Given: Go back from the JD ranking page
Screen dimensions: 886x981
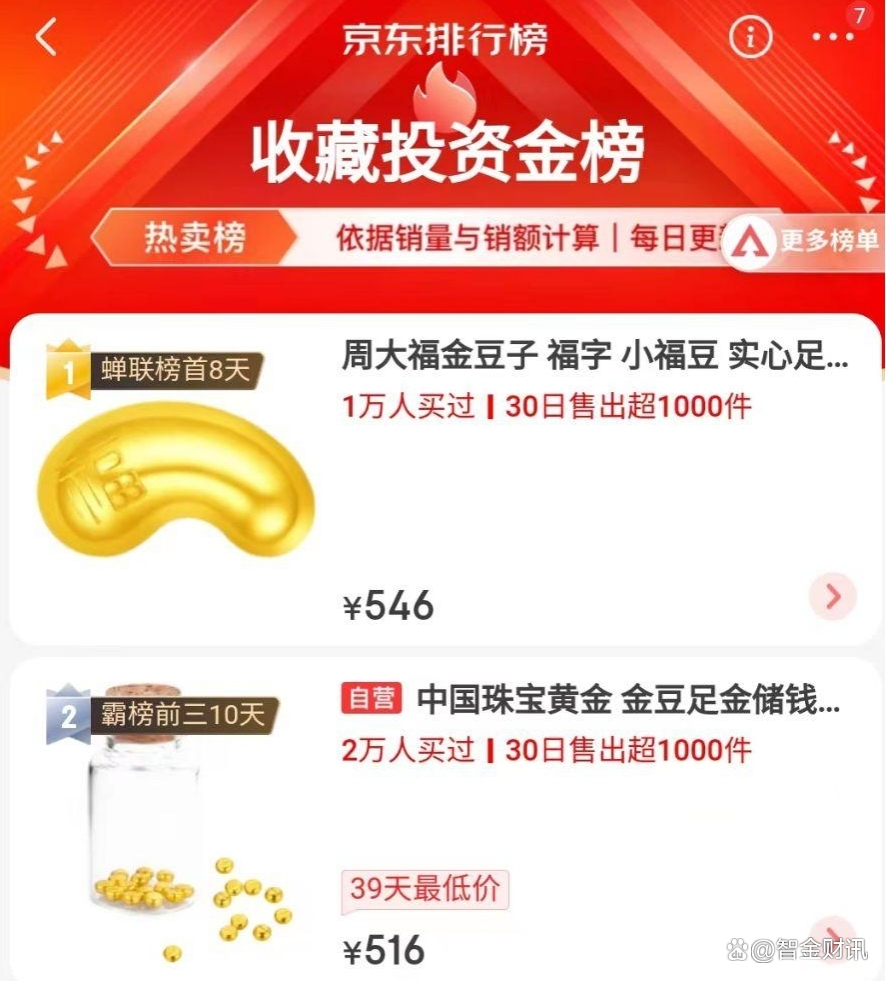Looking at the screenshot, I should click(x=46, y=37).
